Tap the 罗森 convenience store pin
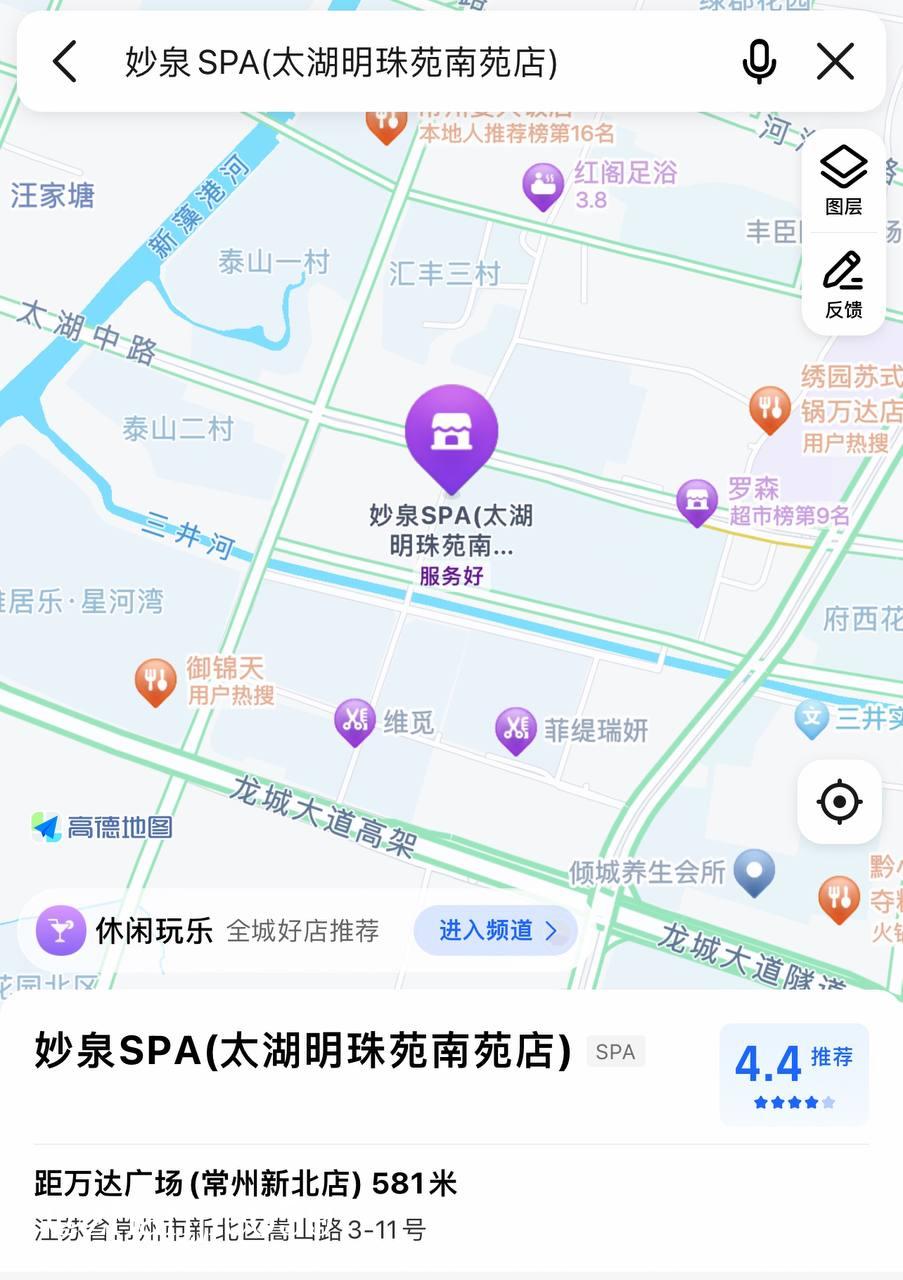The width and height of the screenshot is (903, 1280). tap(695, 498)
